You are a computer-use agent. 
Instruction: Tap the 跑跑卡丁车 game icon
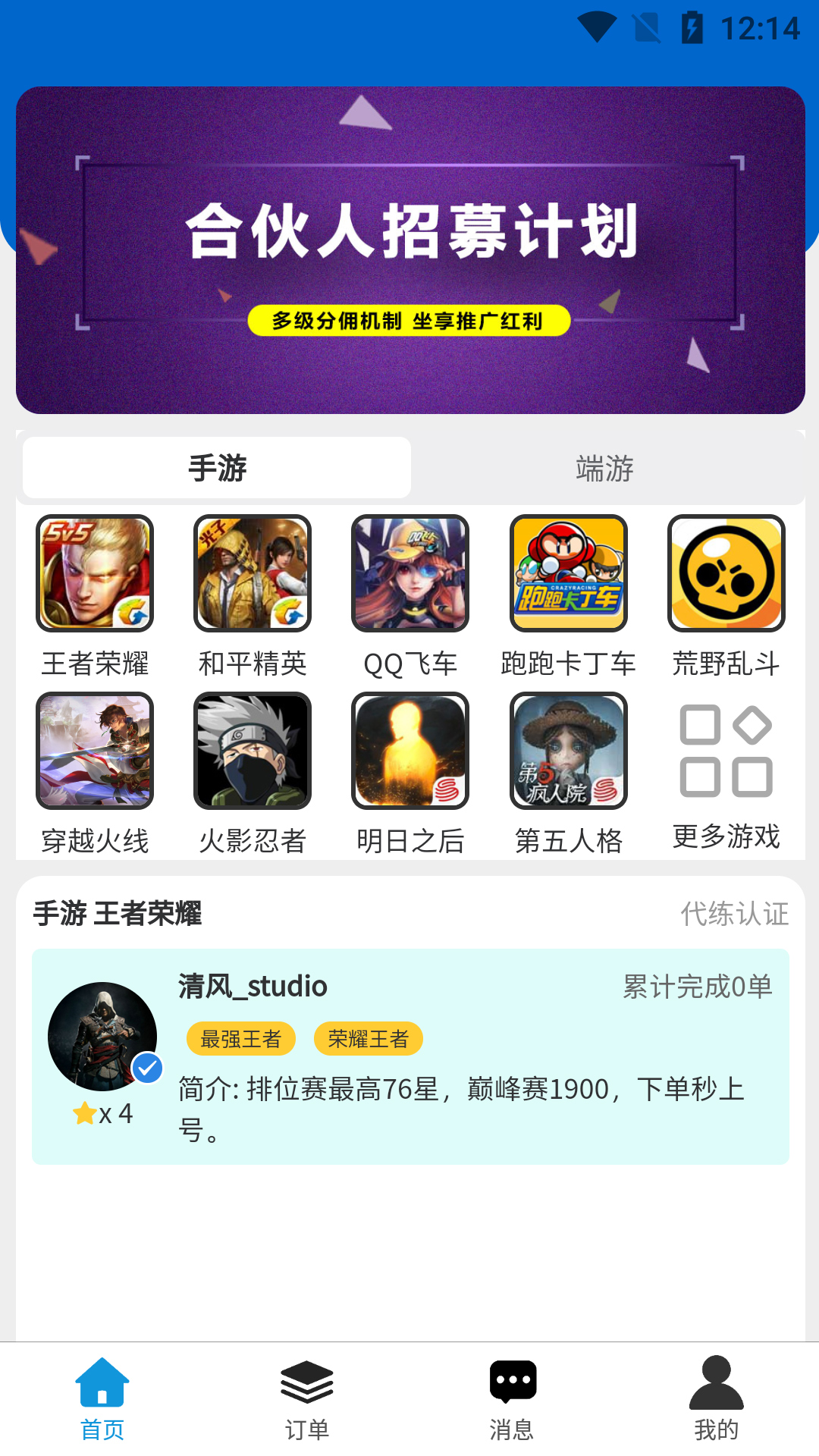(567, 573)
